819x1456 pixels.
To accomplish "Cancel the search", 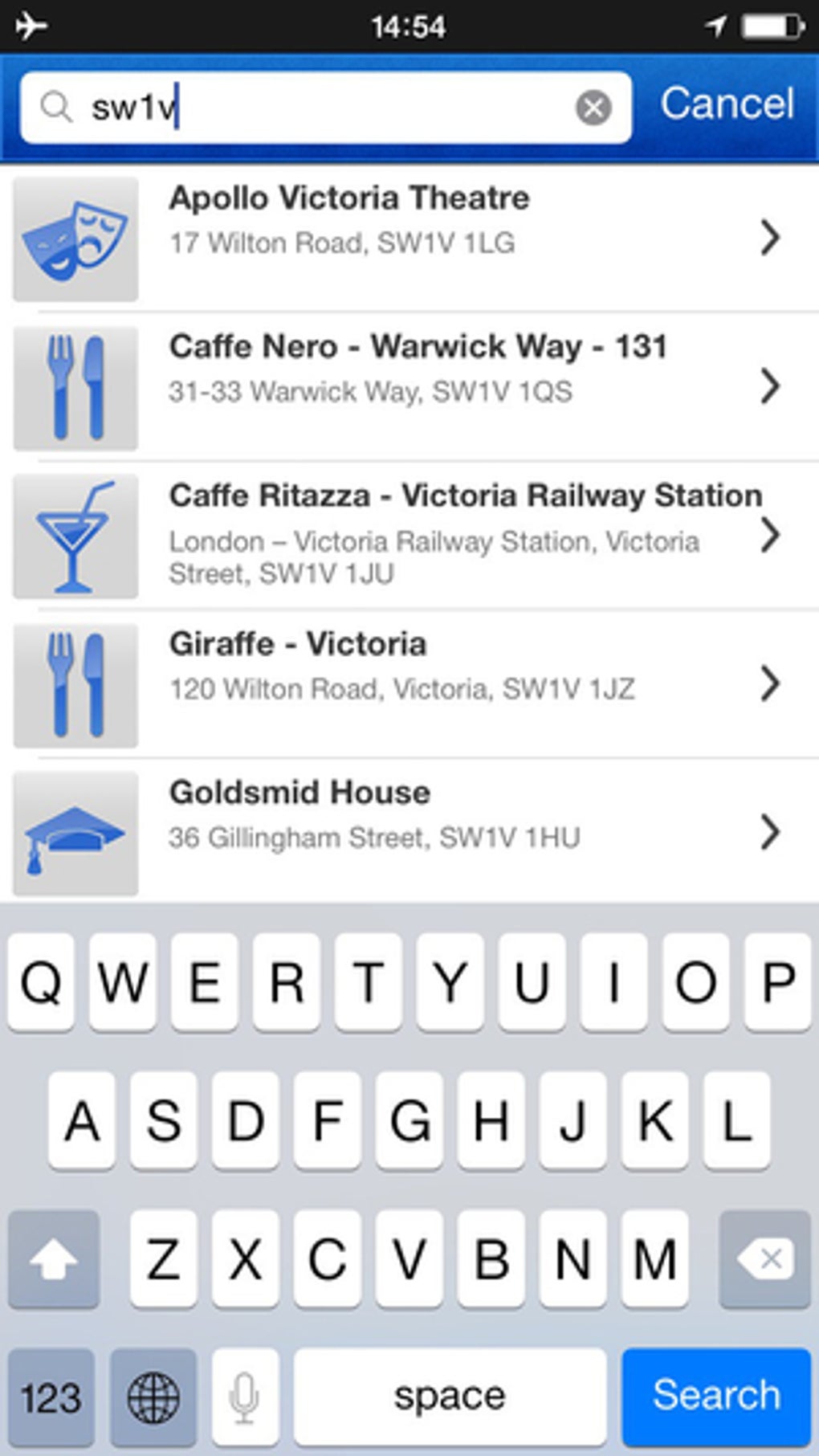I will (x=727, y=104).
